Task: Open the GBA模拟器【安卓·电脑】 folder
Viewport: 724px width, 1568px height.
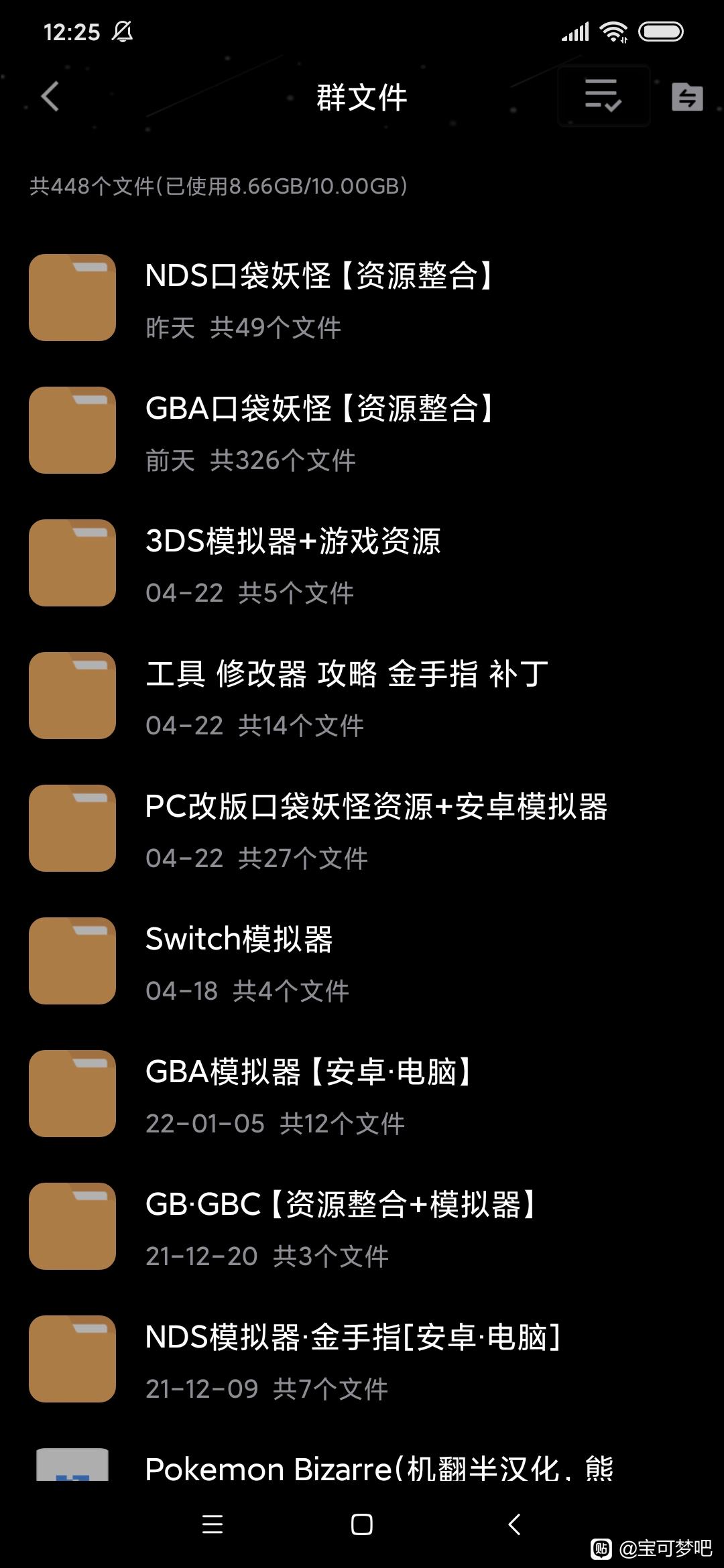Action: (362, 1094)
